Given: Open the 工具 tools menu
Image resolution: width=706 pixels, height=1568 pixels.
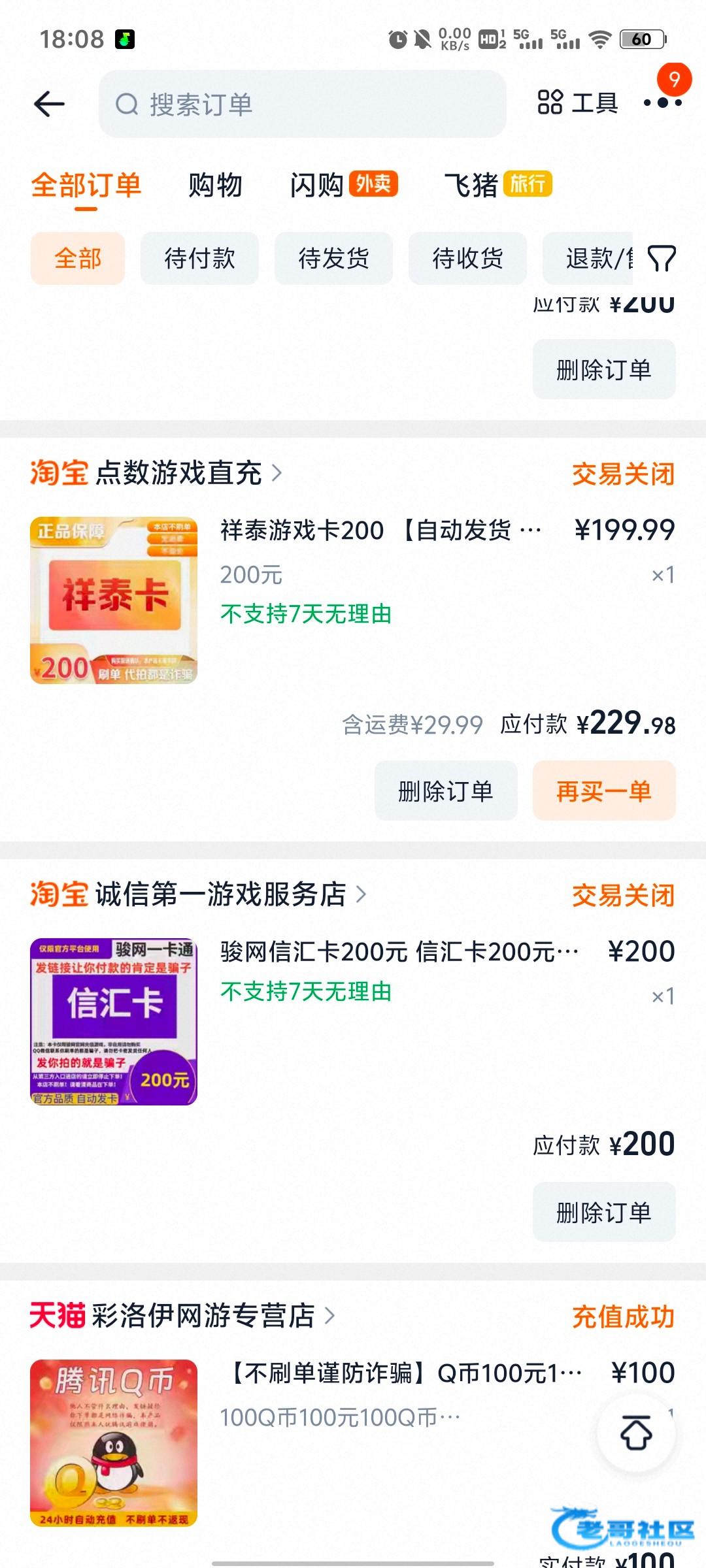Looking at the screenshot, I should tap(578, 103).
